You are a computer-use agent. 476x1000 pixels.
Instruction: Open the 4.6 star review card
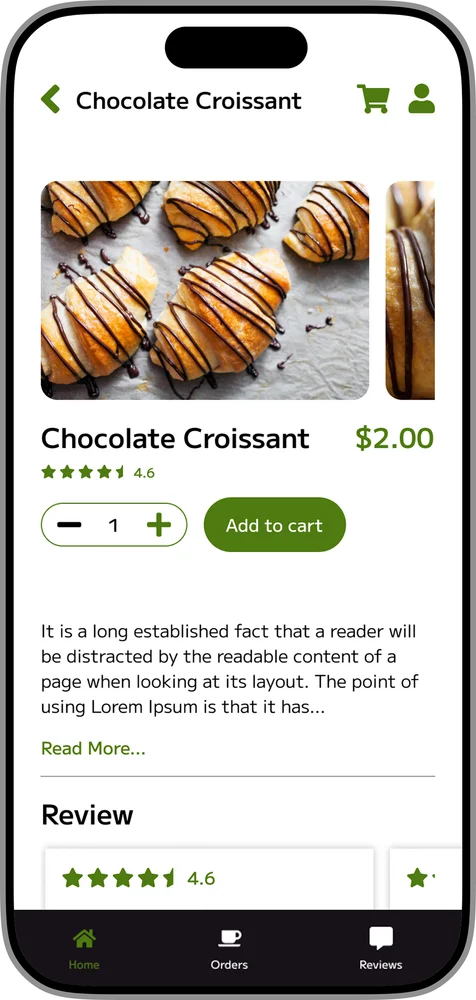pos(209,879)
